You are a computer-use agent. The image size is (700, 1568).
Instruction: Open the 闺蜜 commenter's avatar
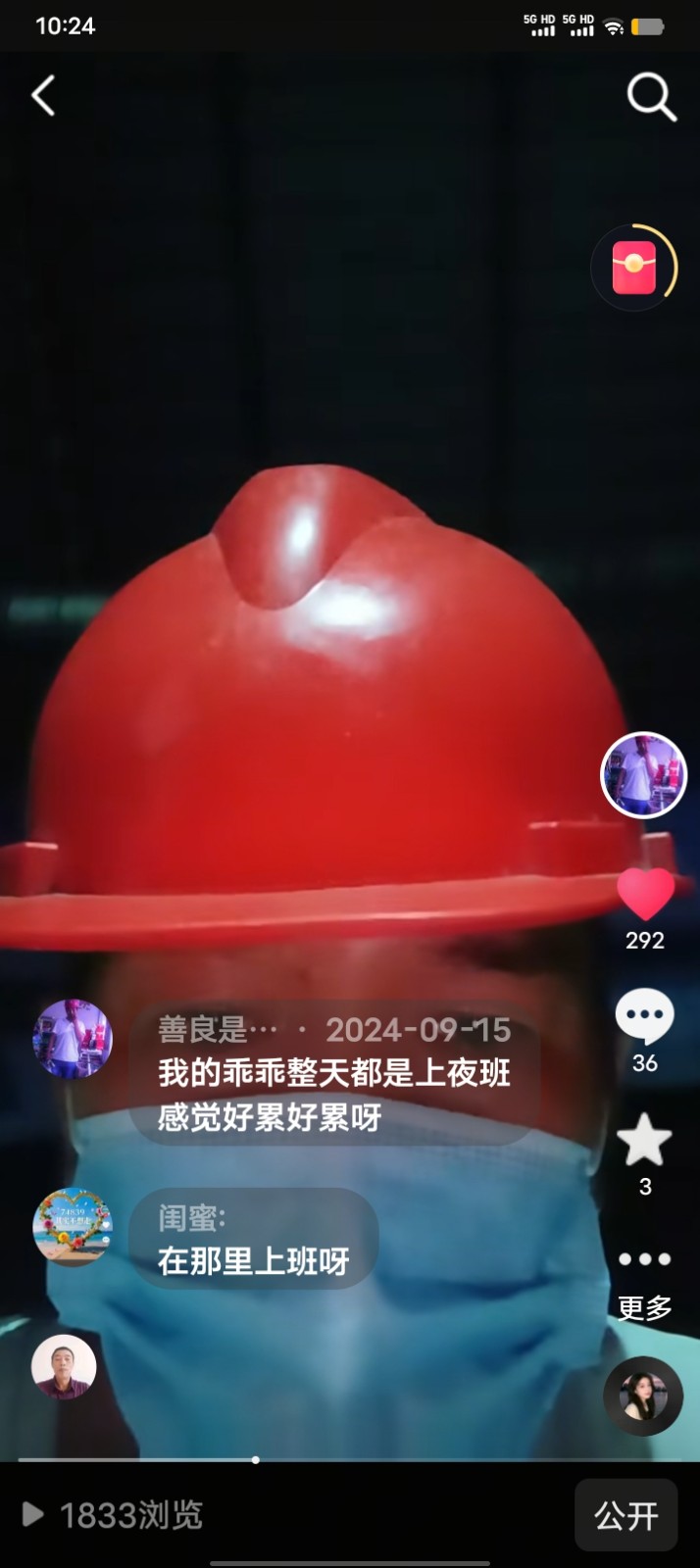point(73,1228)
